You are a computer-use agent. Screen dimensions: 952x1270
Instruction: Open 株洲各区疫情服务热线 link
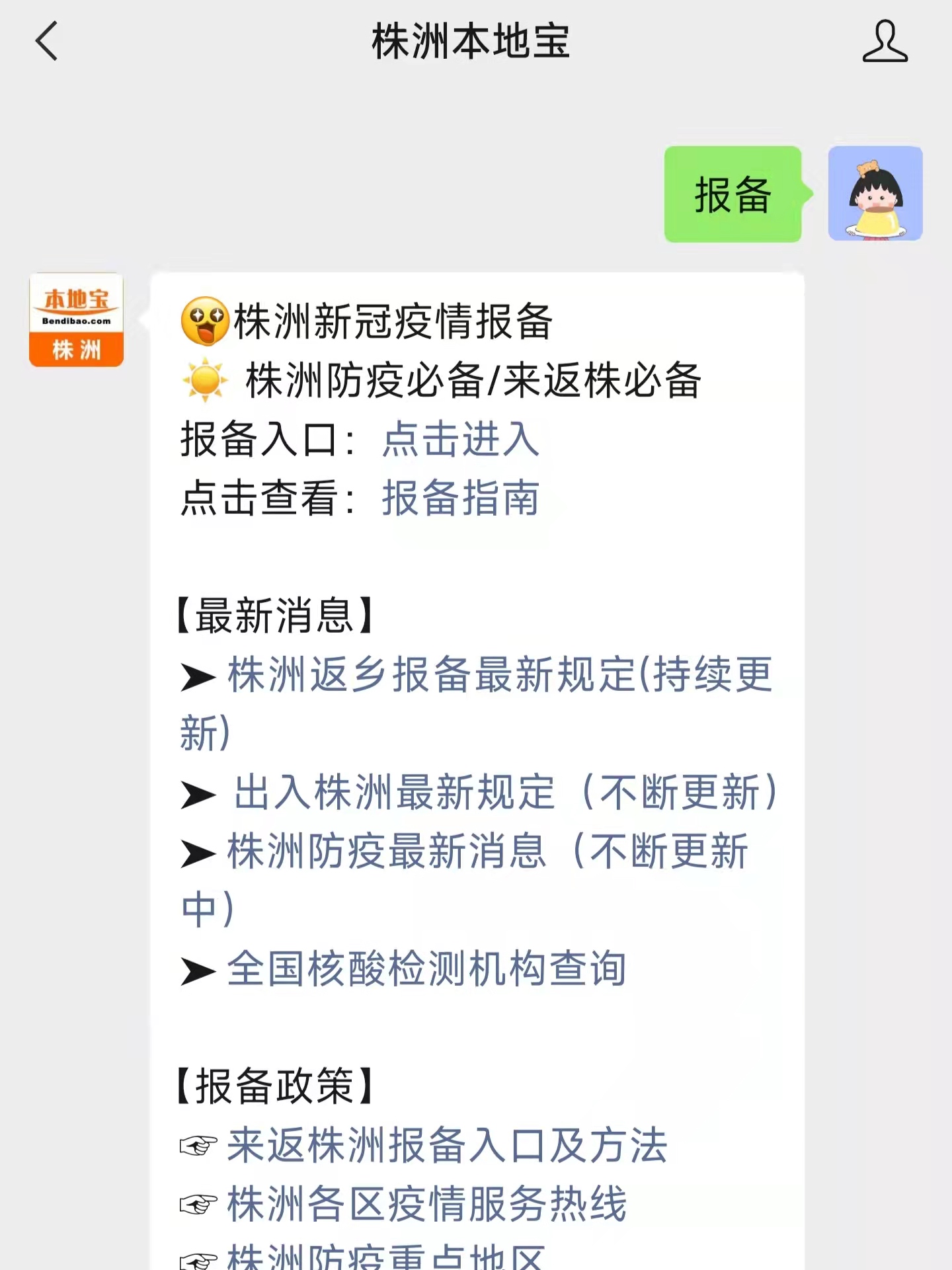(x=426, y=1204)
